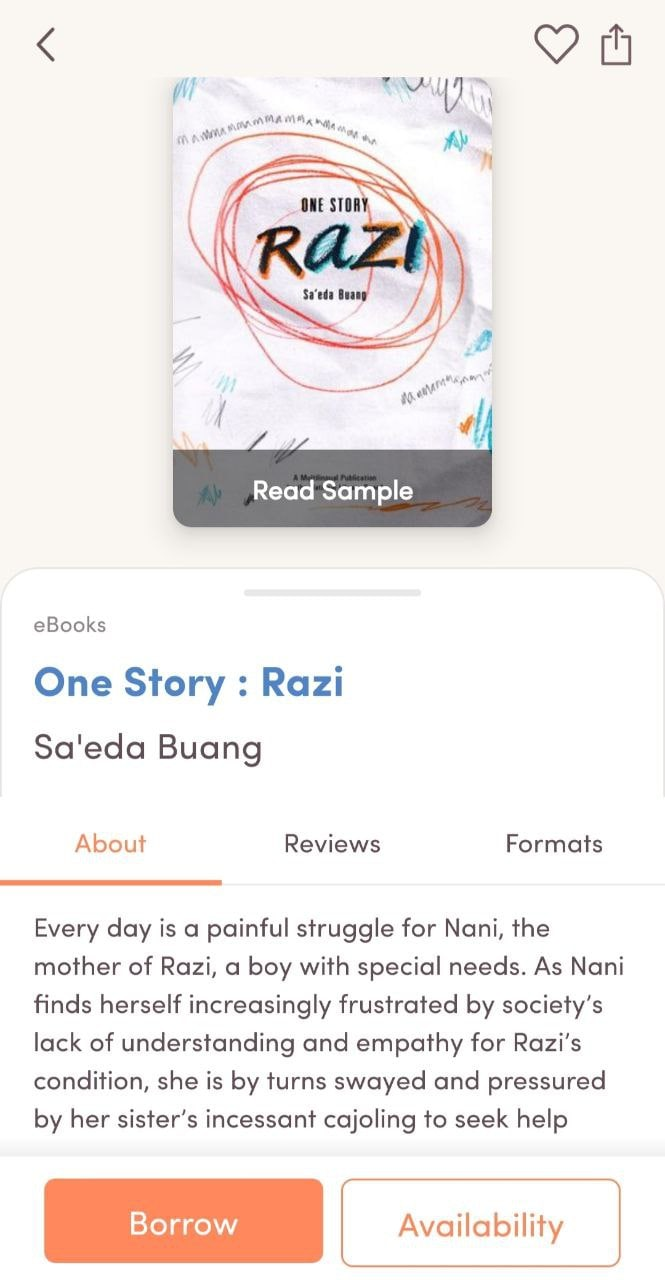Check Availability of this title

point(480,1223)
